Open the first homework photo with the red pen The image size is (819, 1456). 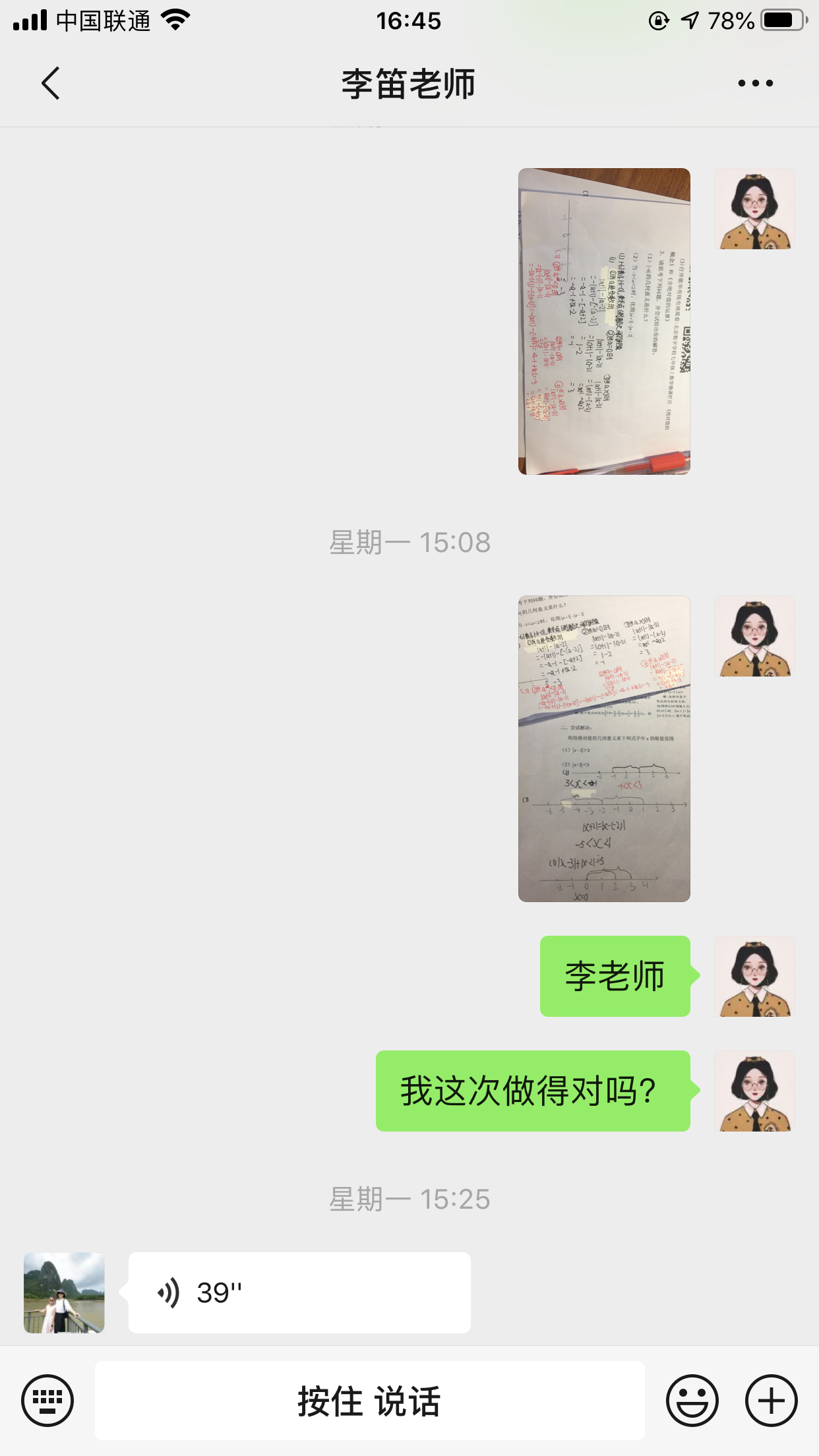pyautogui.click(x=604, y=321)
